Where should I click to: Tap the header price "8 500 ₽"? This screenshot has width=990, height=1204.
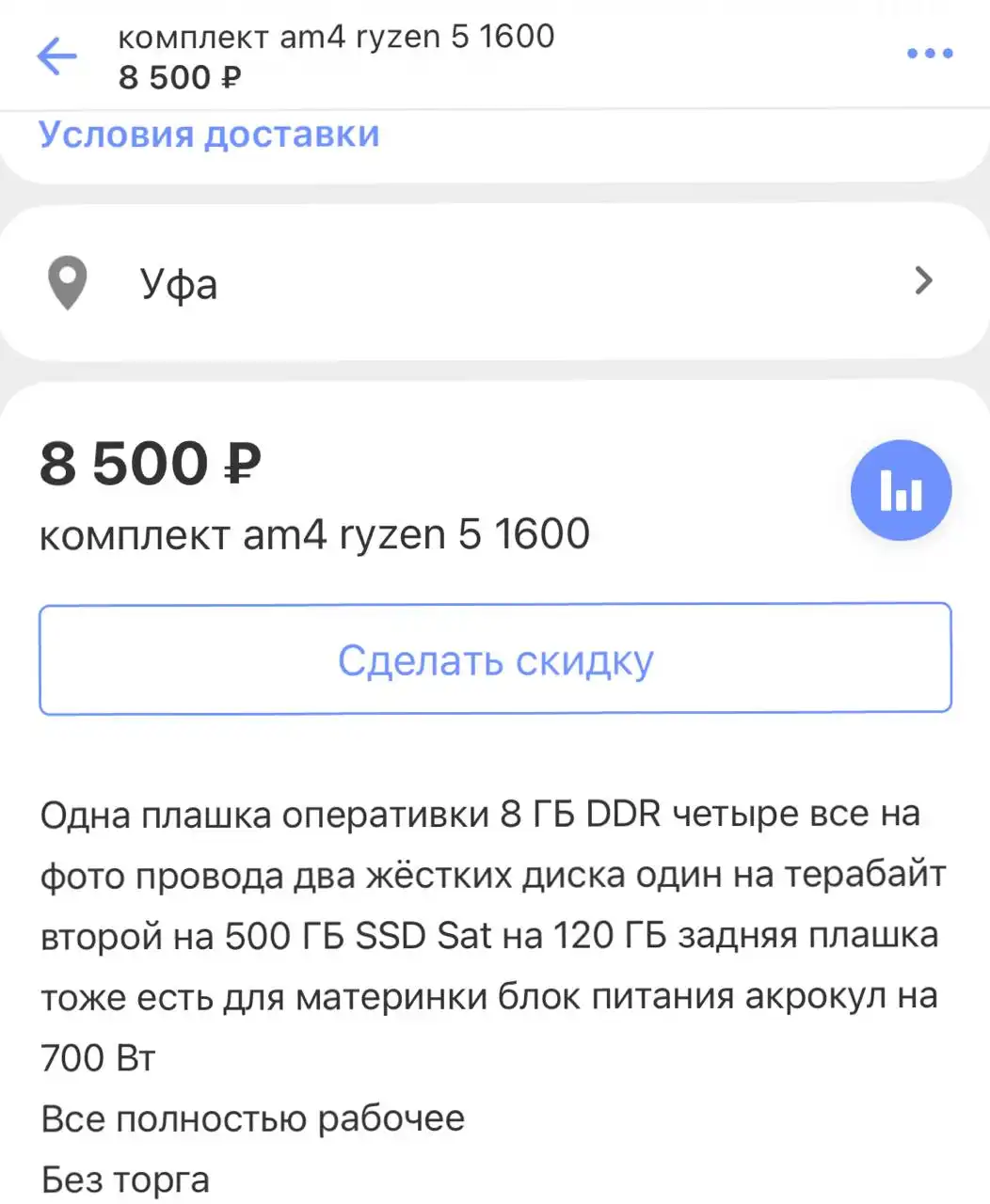(180, 77)
